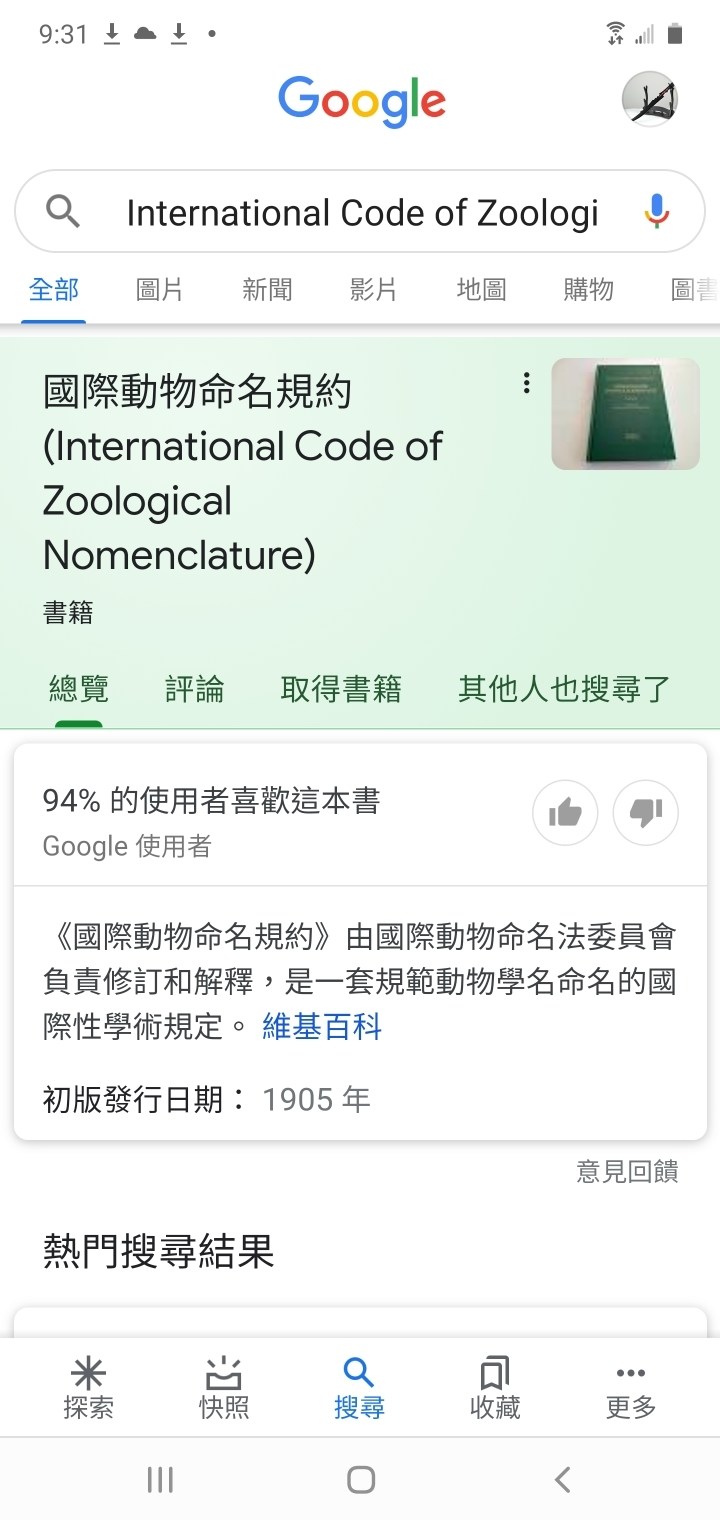The width and height of the screenshot is (720, 1520).
Task: Switch to the 圖片 results tab
Action: pyautogui.click(x=160, y=290)
